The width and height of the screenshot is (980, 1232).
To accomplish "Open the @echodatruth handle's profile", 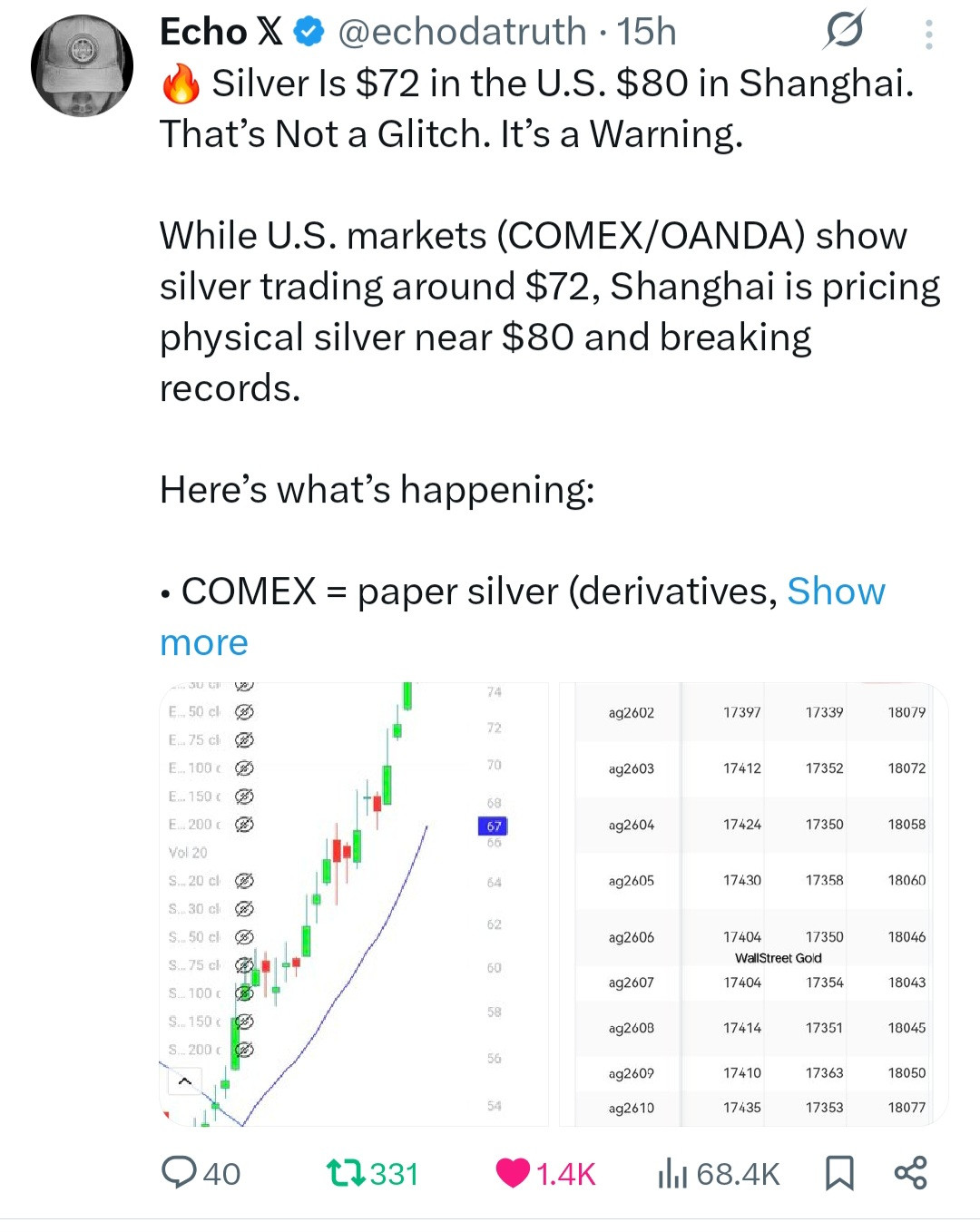I will [461, 32].
